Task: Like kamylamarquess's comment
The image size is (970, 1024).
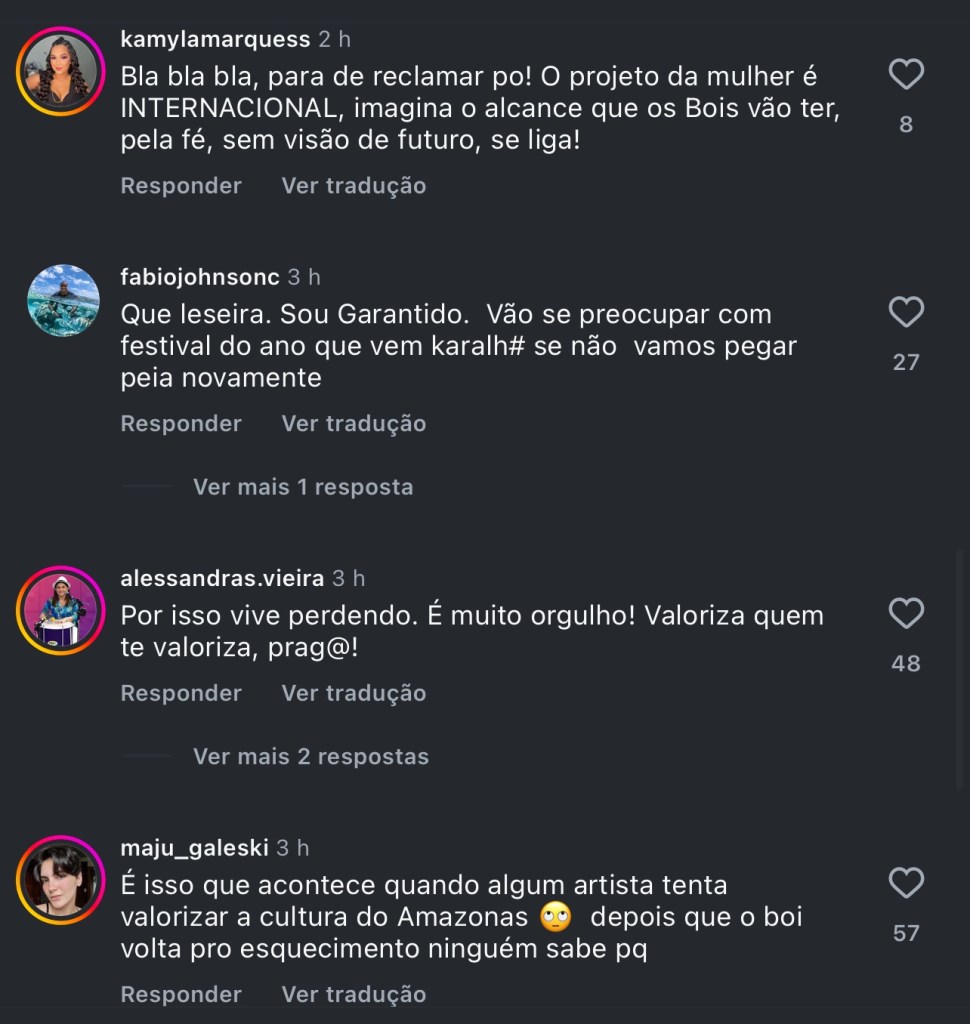Action: point(906,75)
